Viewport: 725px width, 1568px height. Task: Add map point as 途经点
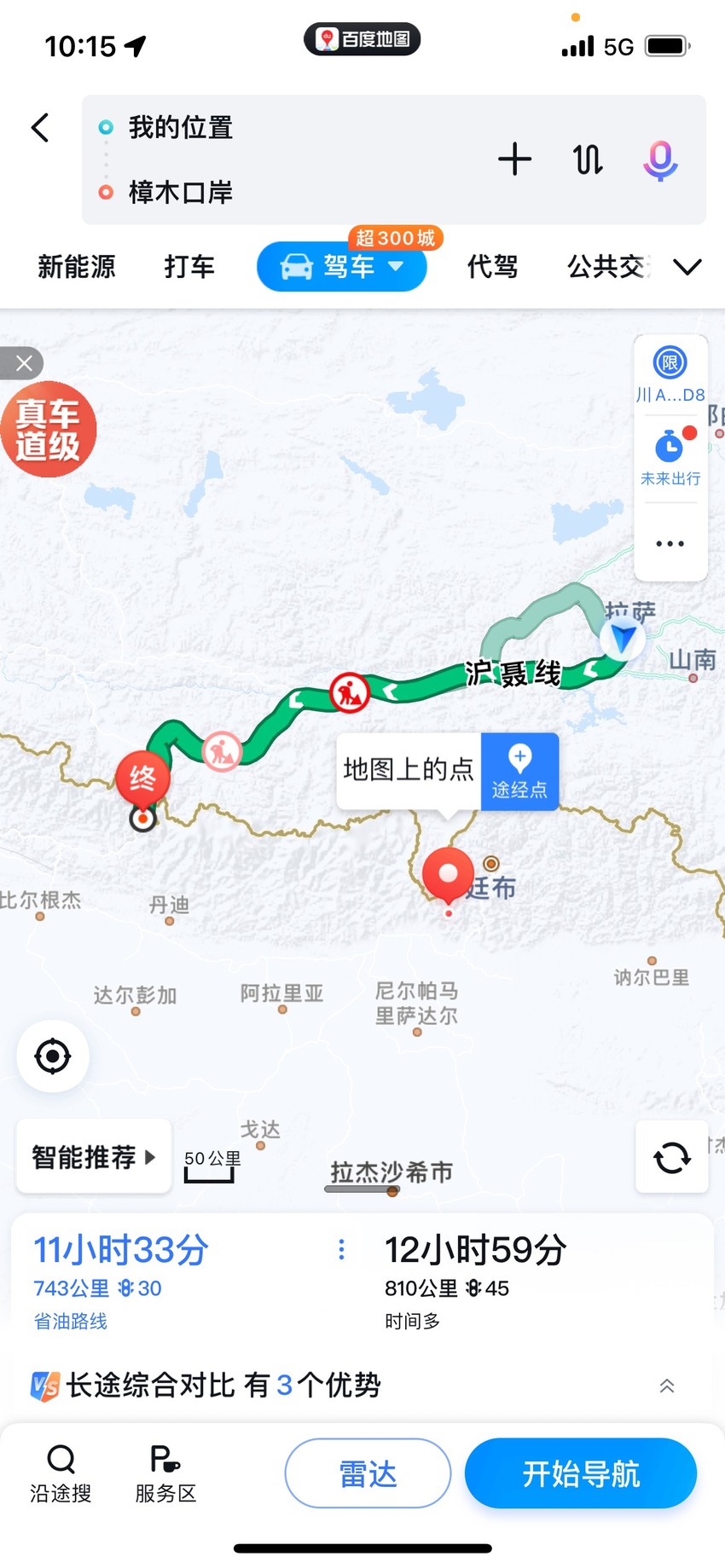pos(519,772)
